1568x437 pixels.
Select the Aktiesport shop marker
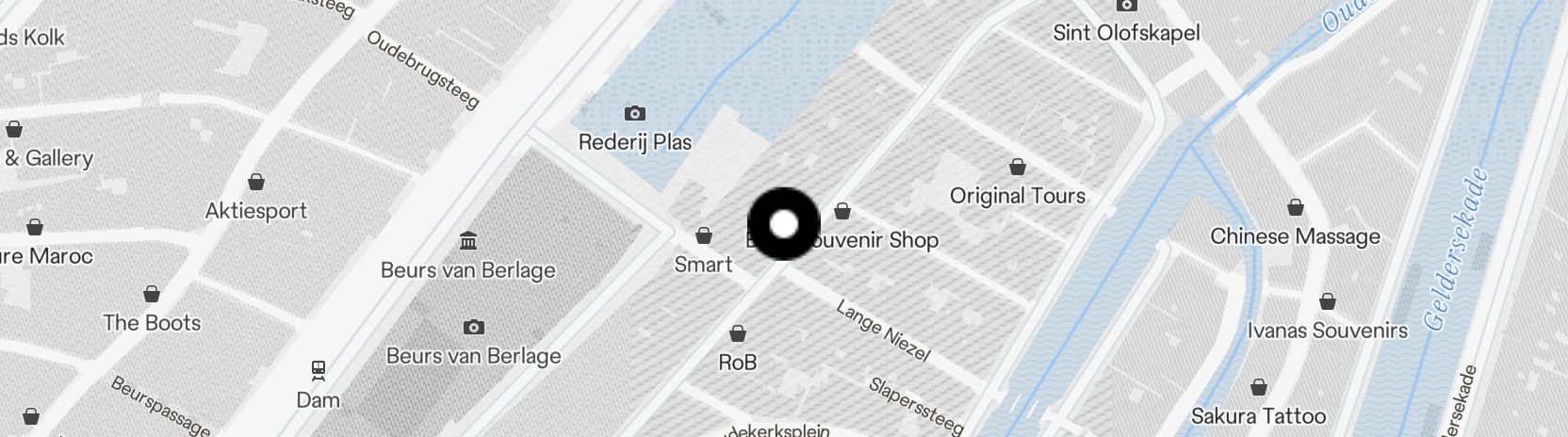click(x=256, y=182)
